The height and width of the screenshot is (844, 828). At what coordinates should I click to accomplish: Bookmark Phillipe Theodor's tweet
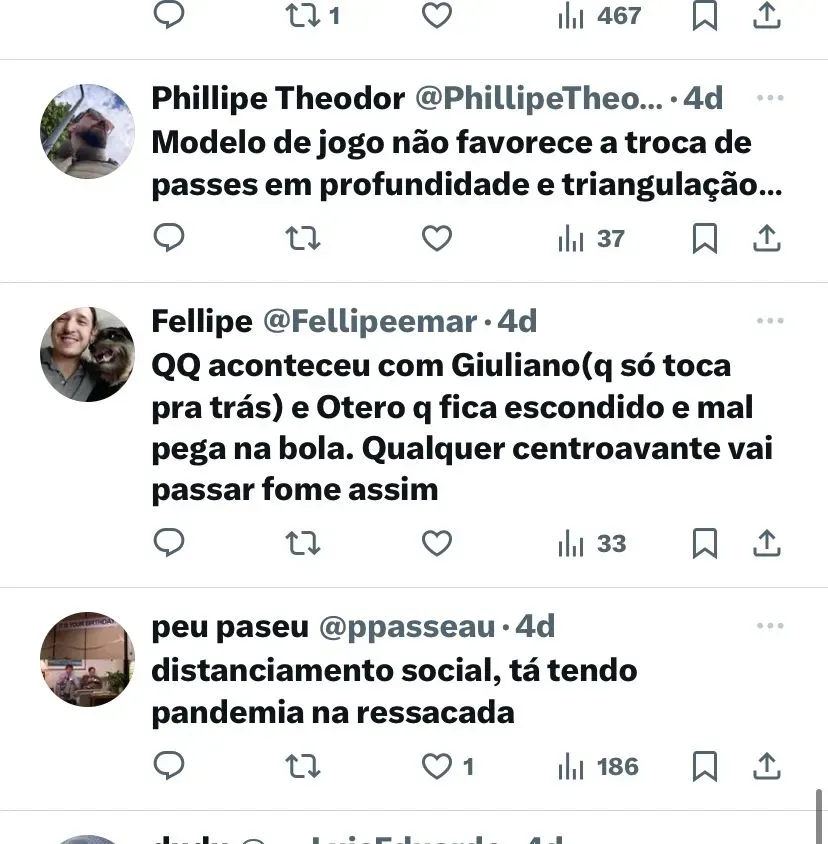705,238
